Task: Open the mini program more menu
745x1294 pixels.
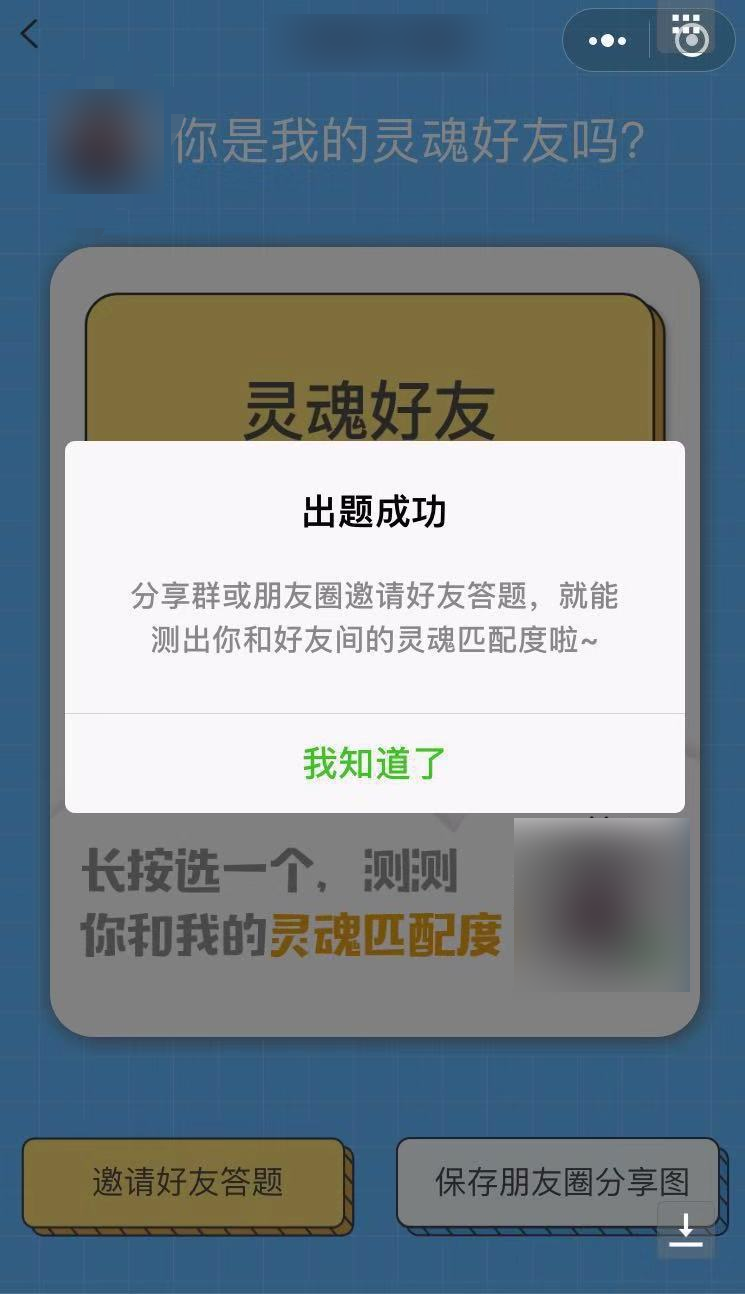Action: pyautogui.click(x=607, y=41)
